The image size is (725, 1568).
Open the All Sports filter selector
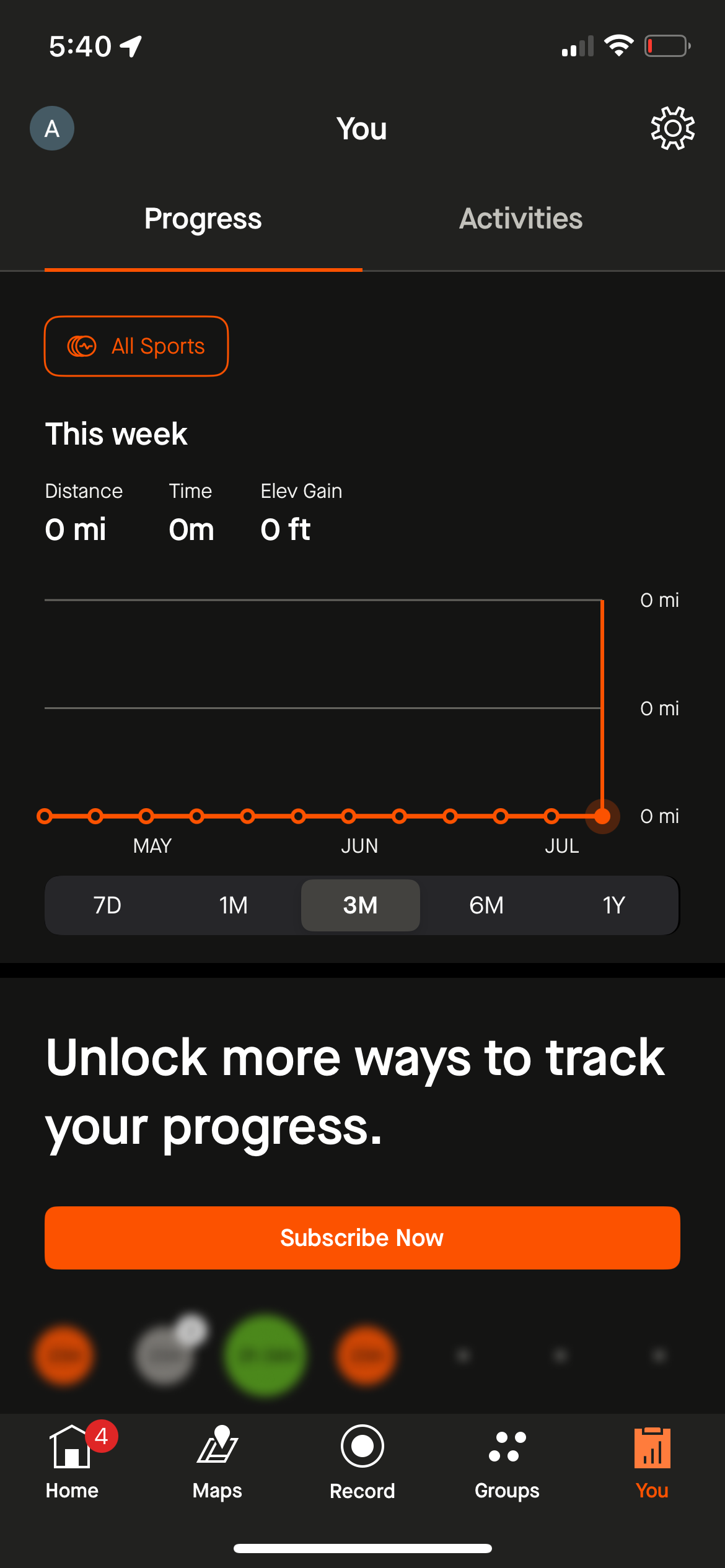[136, 346]
